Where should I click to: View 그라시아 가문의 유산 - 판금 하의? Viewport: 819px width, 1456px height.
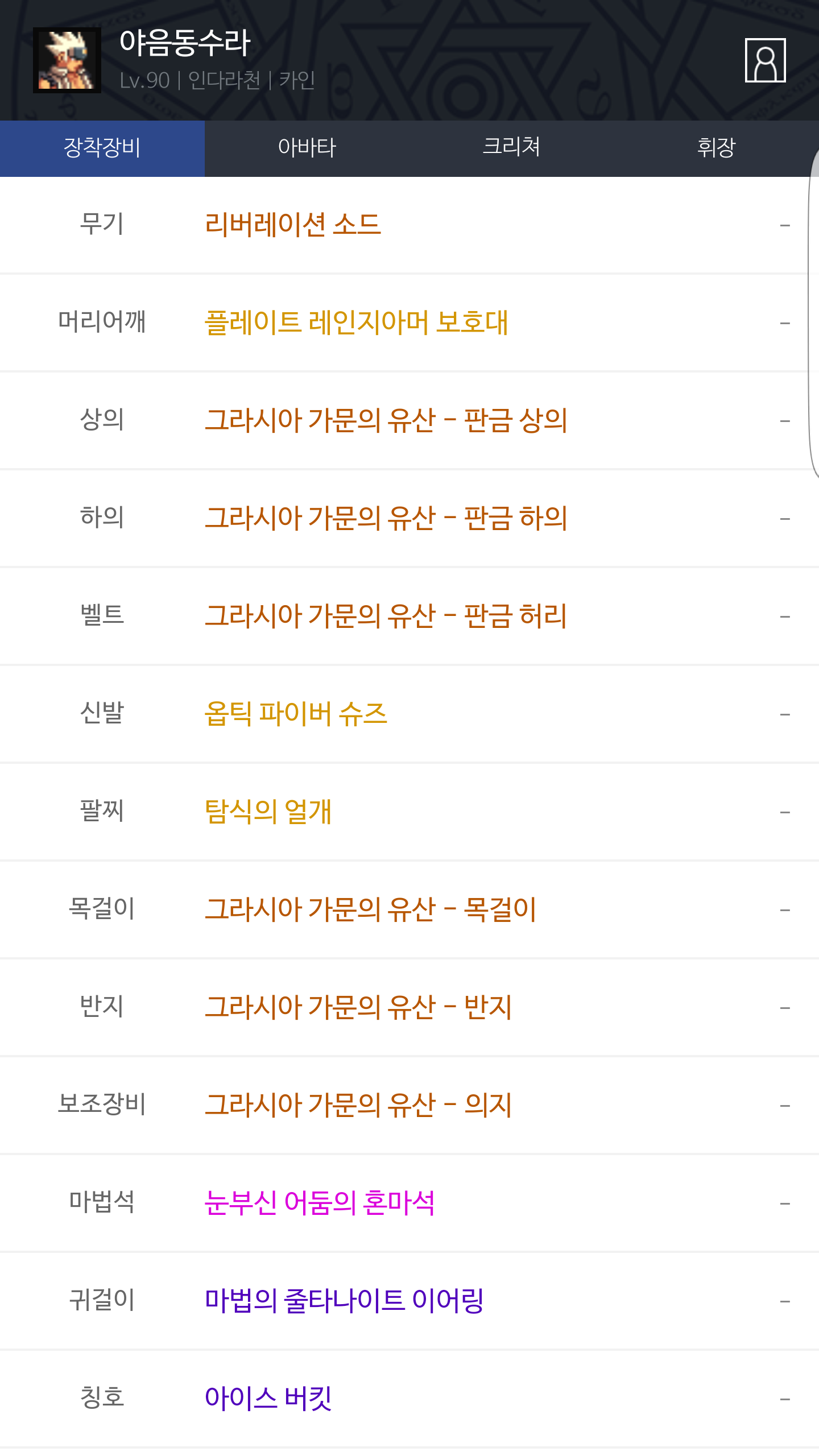386,518
